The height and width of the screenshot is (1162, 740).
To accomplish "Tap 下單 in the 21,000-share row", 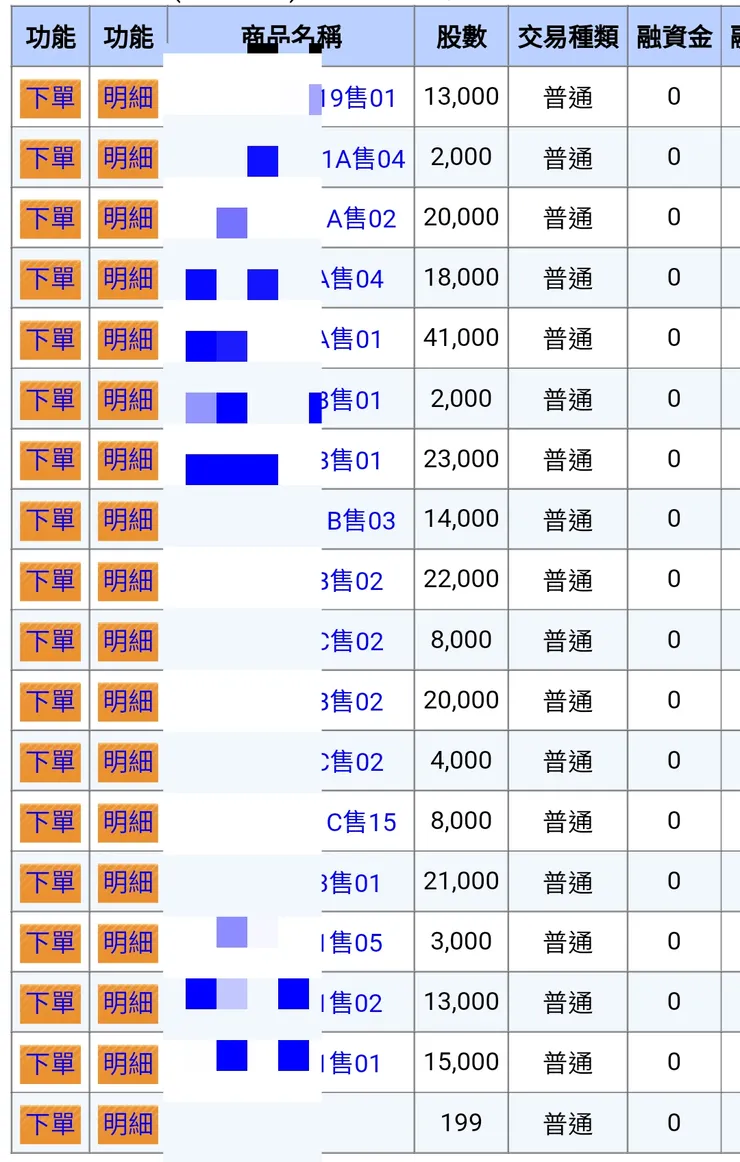I will pyautogui.click(x=50, y=882).
